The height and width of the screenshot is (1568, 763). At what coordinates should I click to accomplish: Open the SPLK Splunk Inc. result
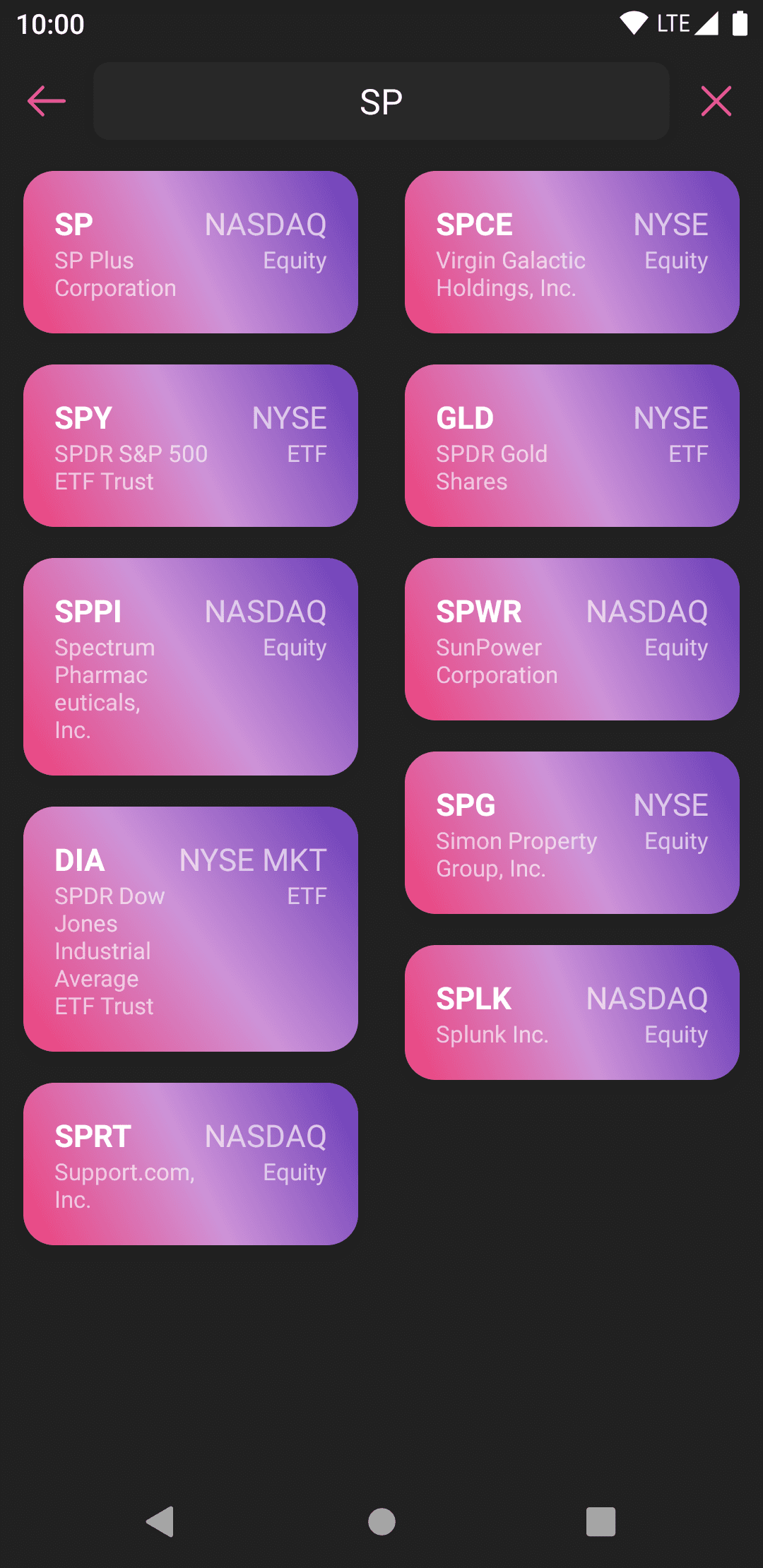tap(572, 1012)
